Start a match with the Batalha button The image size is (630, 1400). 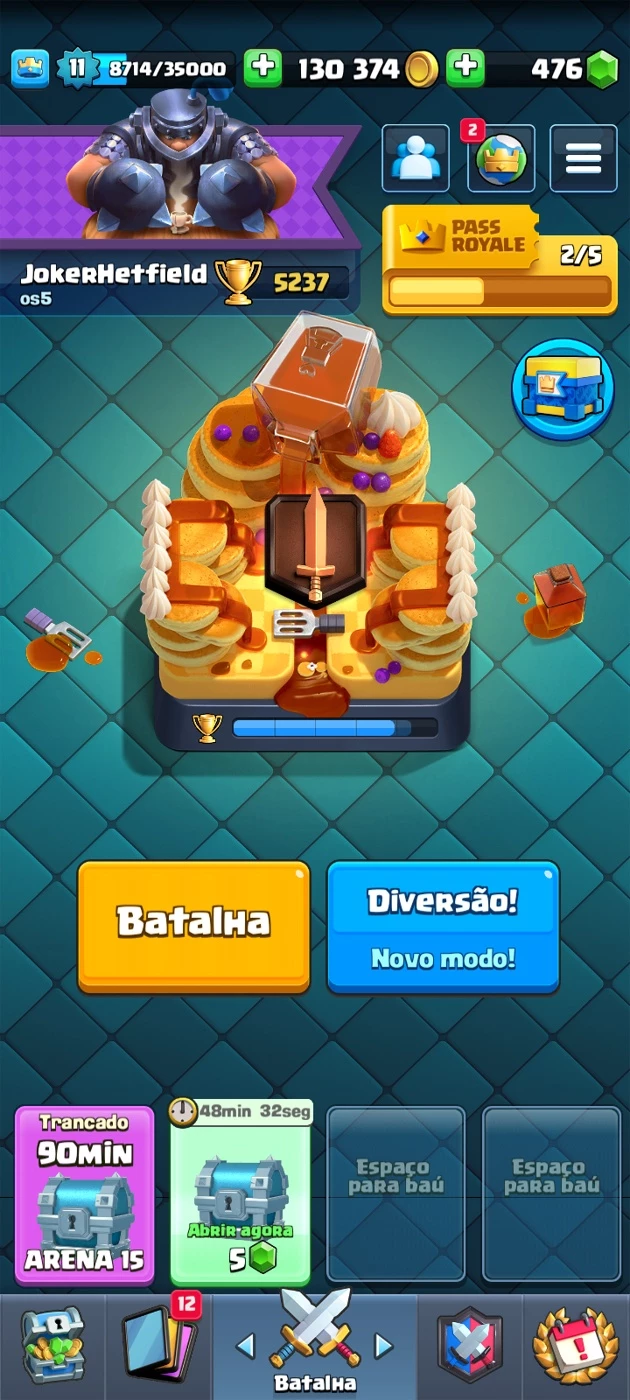pyautogui.click(x=194, y=925)
